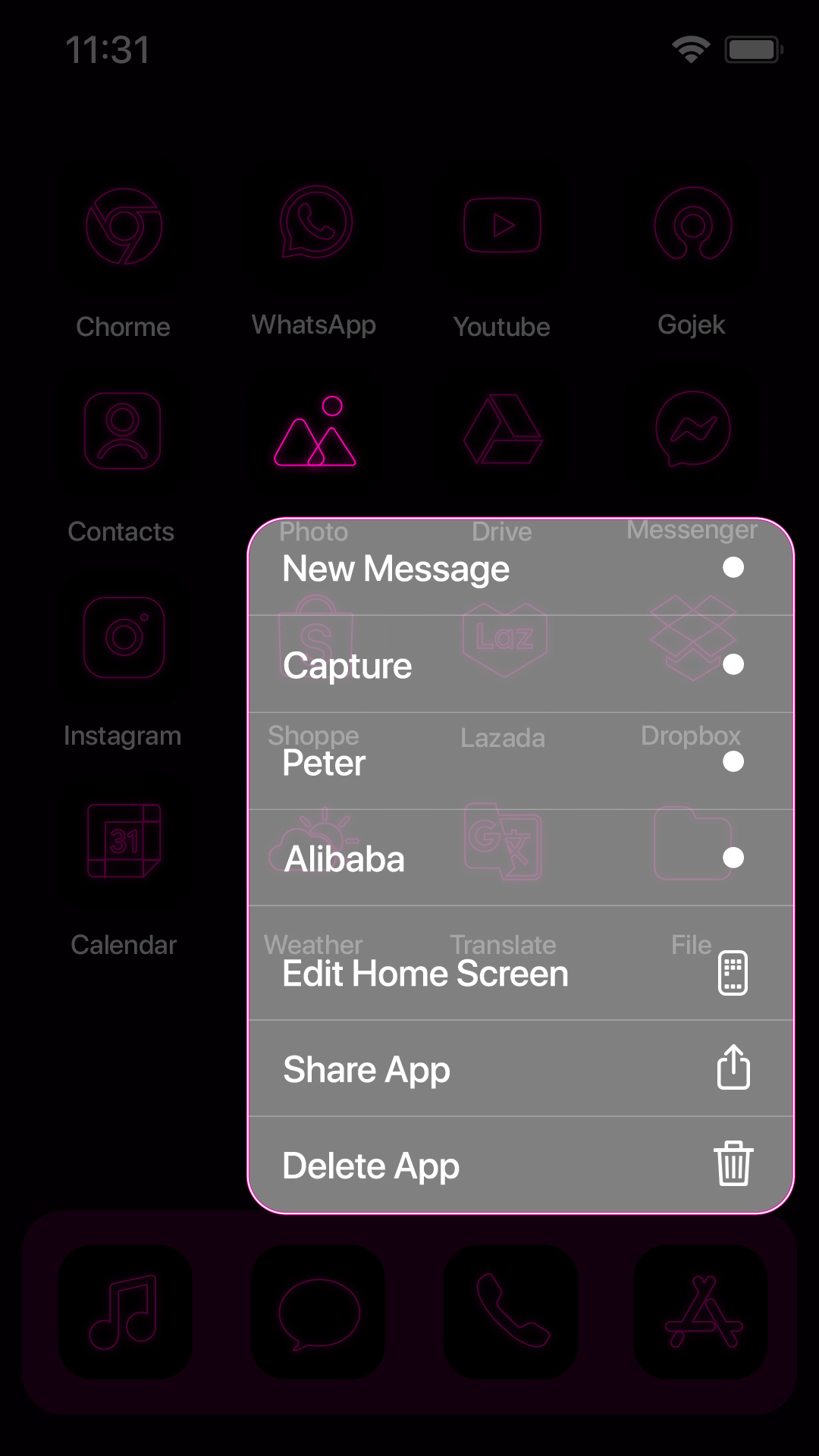
Task: Open the Calendar app
Action: (x=124, y=842)
